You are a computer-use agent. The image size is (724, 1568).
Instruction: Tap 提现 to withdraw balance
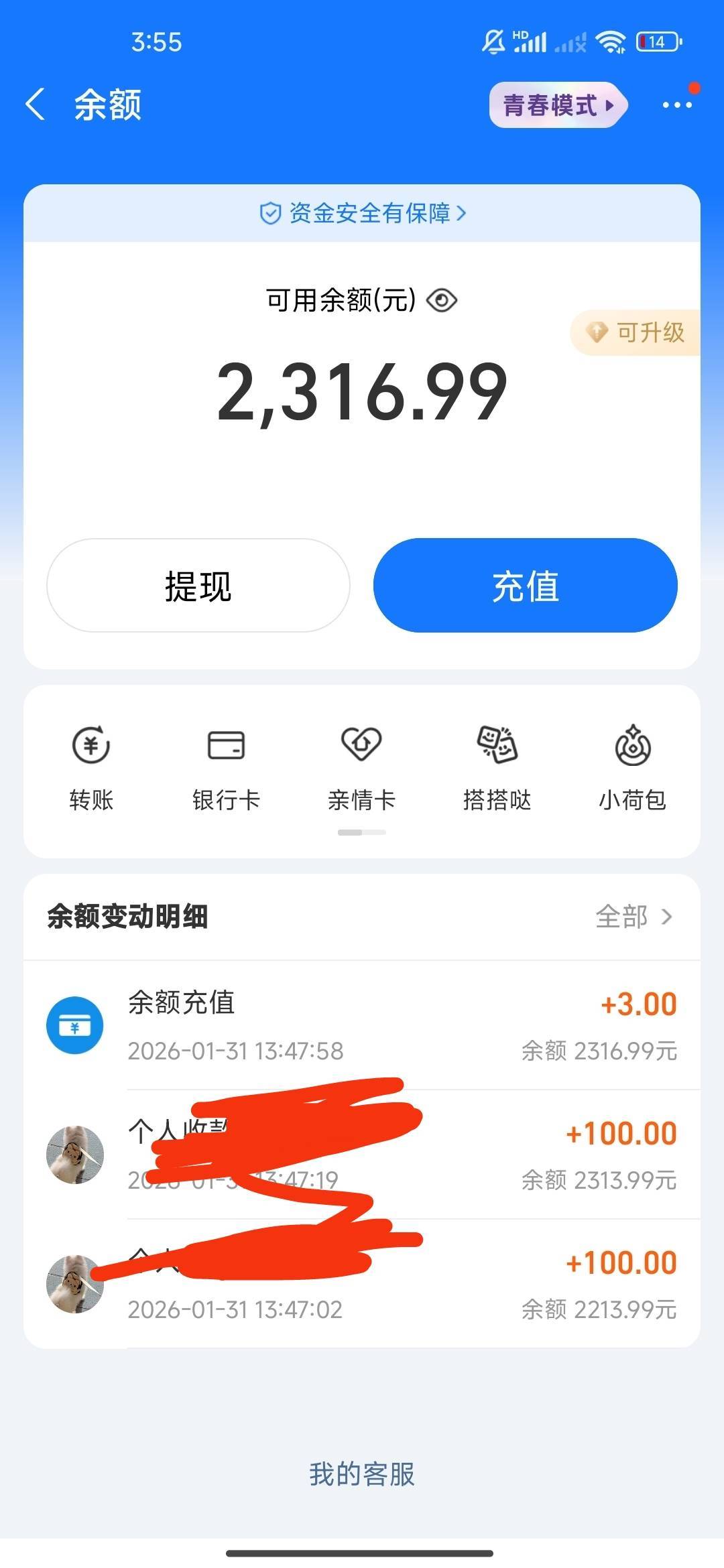pos(198,586)
